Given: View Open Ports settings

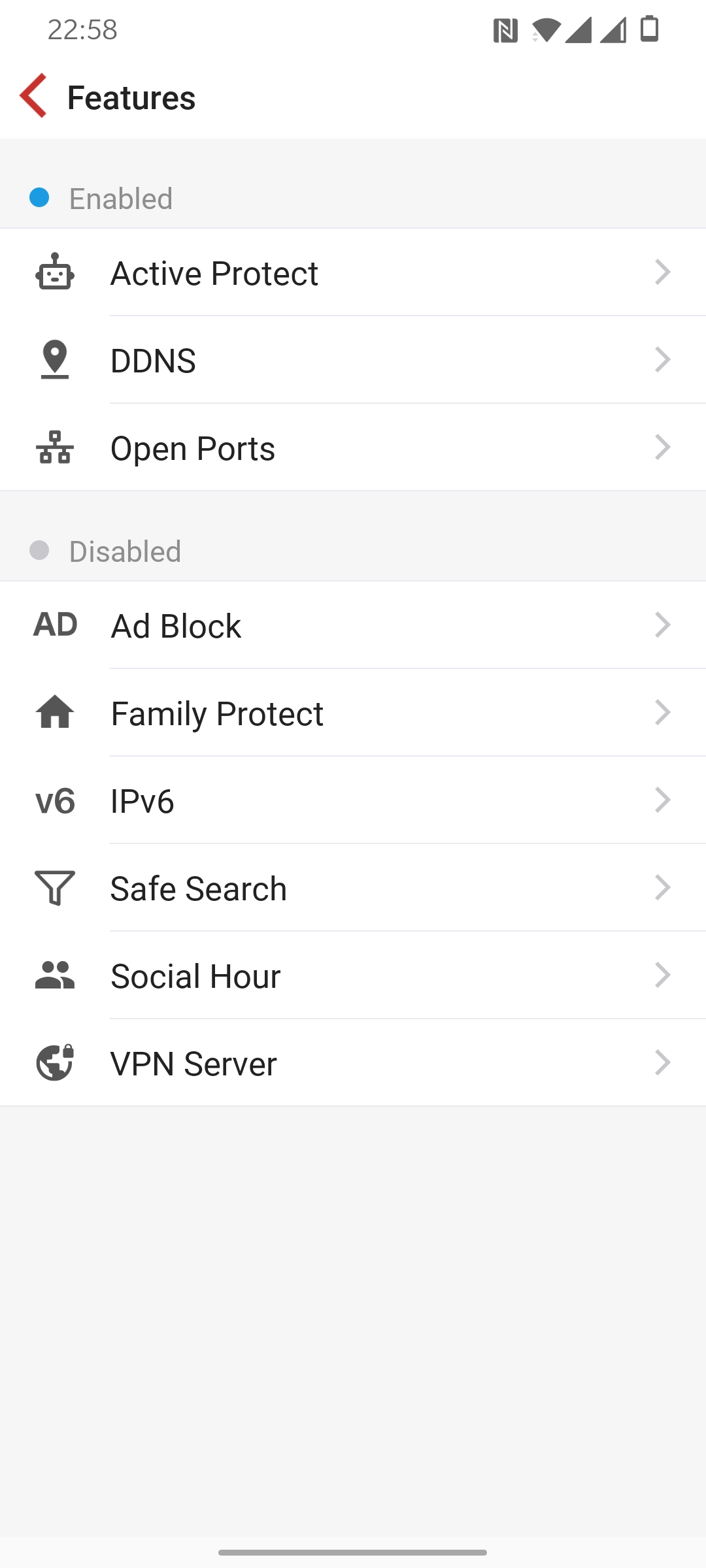Looking at the screenshot, I should [353, 448].
